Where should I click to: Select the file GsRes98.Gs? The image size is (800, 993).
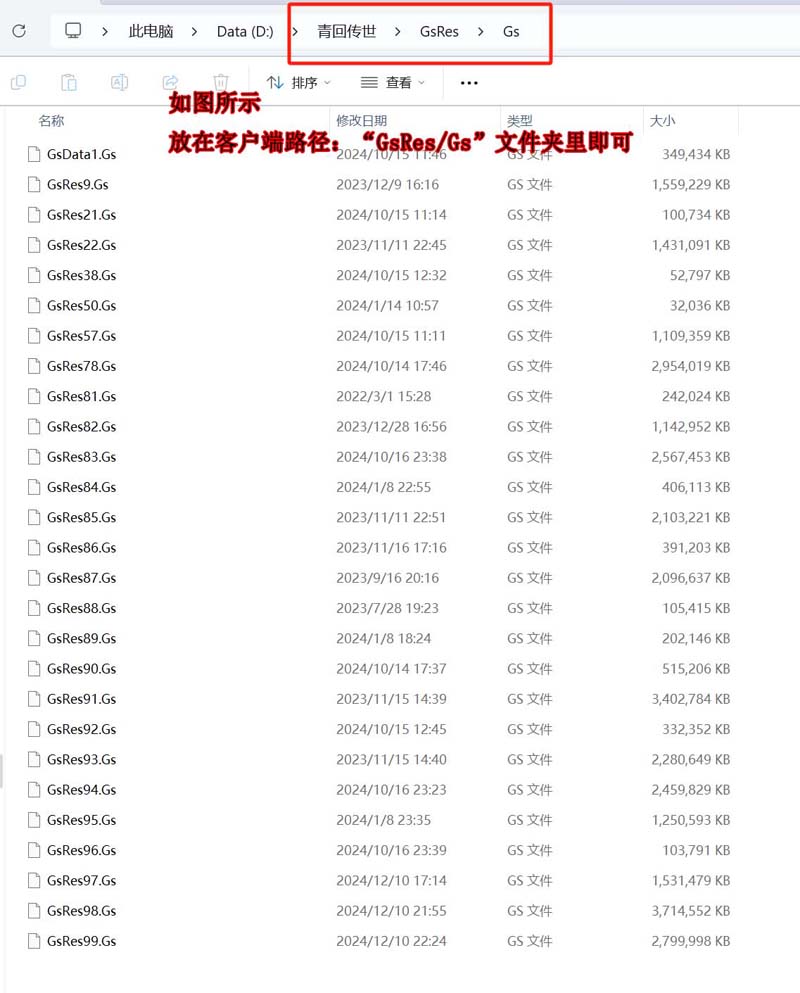pyautogui.click(x=81, y=911)
